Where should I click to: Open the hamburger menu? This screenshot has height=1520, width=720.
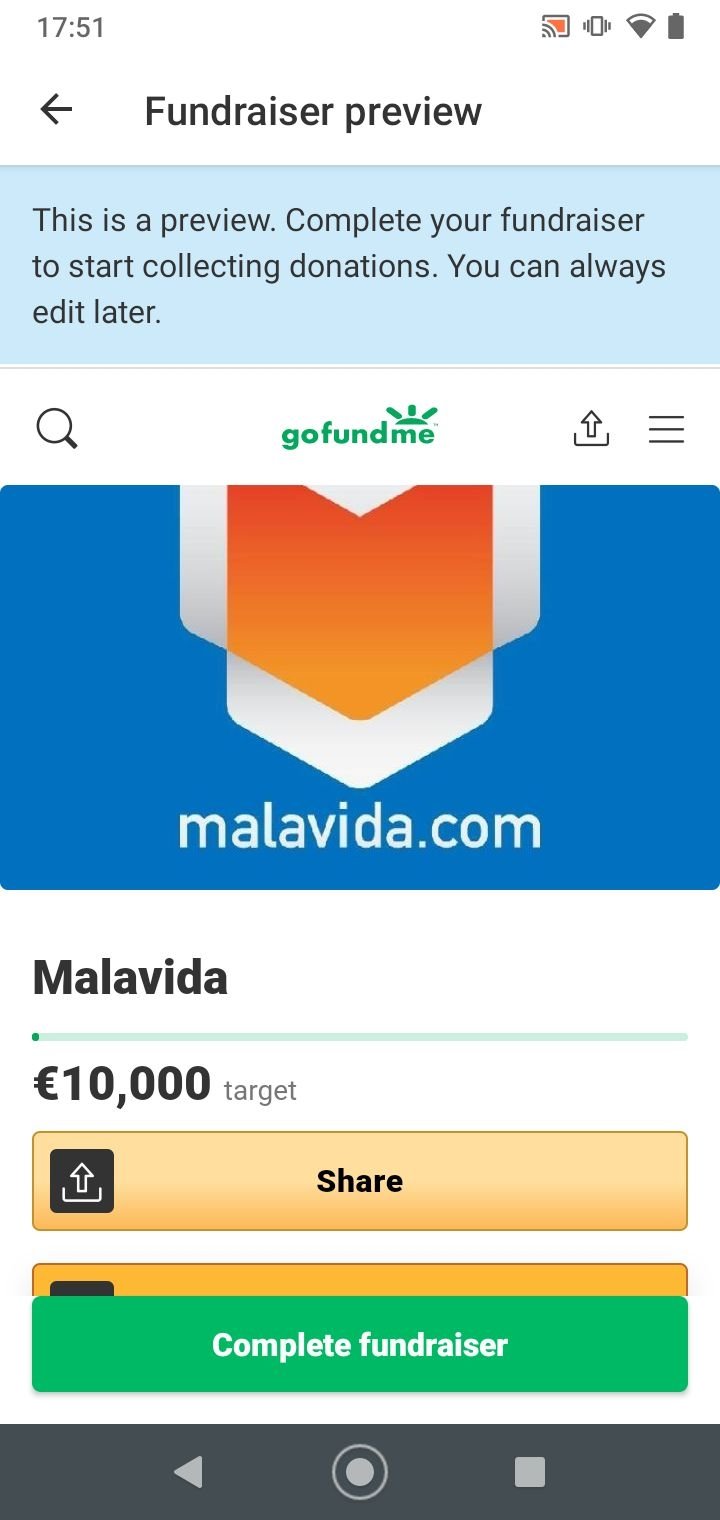click(666, 429)
